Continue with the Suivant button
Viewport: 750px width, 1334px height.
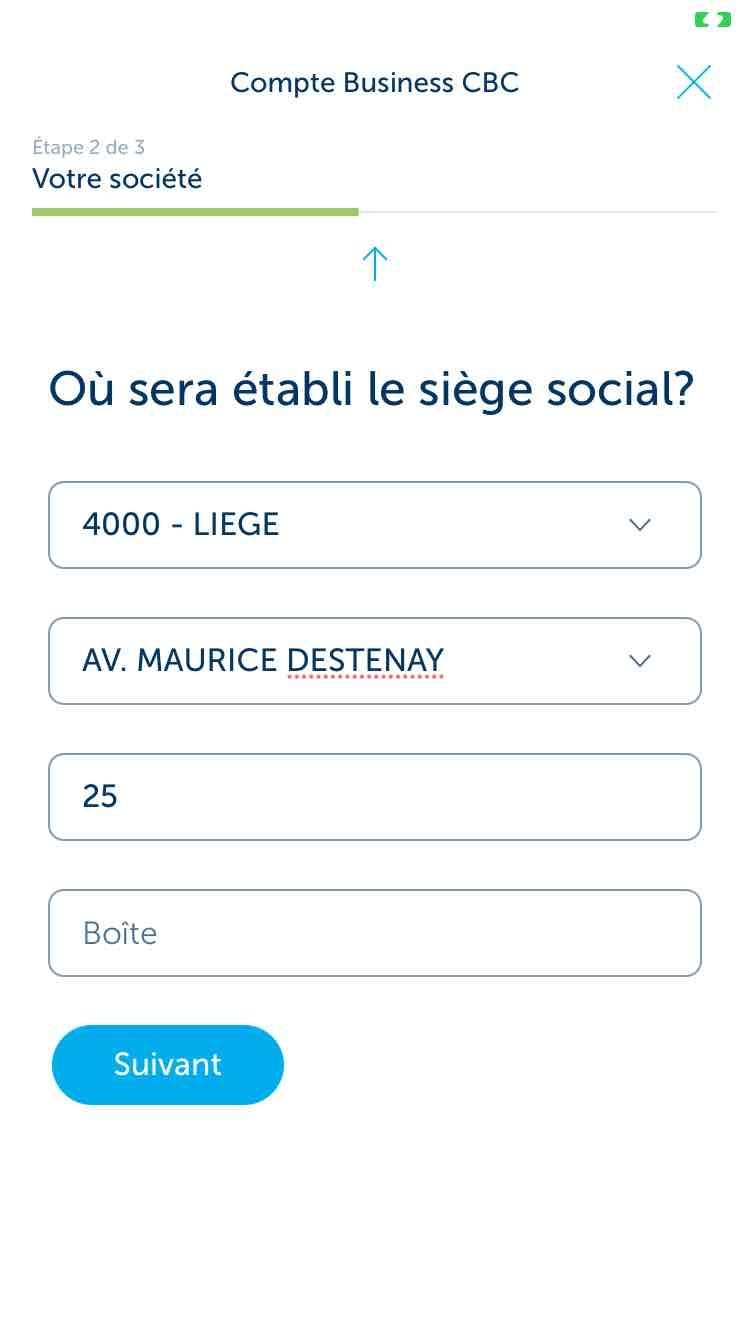coord(168,1065)
